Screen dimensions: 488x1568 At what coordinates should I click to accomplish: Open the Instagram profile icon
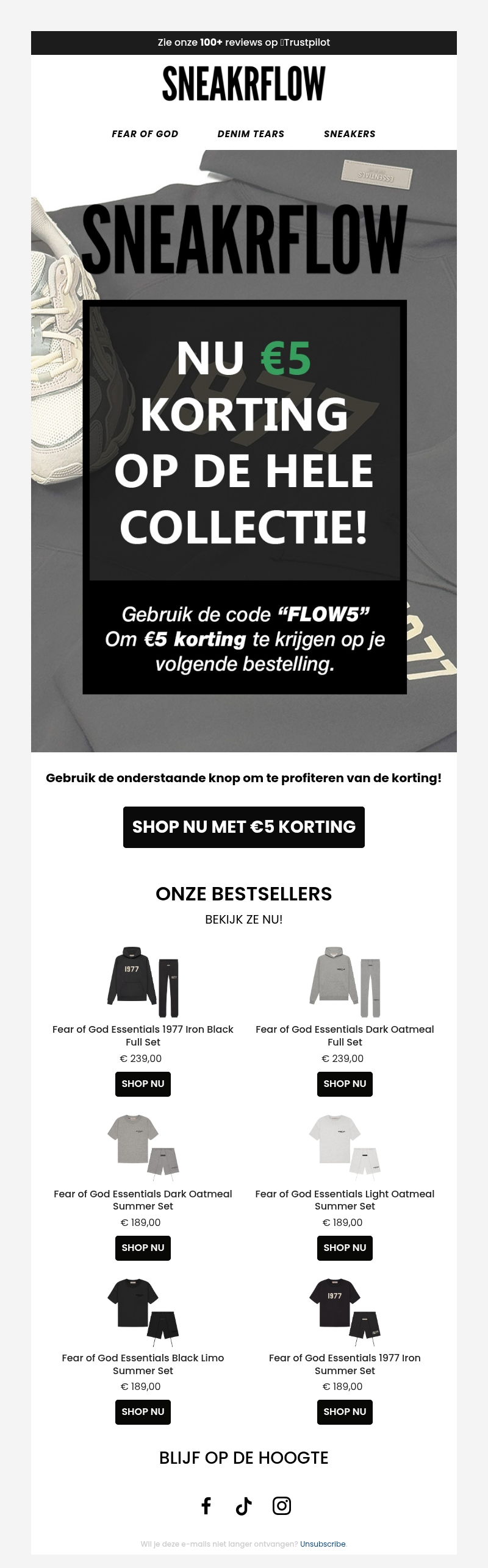pyautogui.click(x=281, y=1505)
